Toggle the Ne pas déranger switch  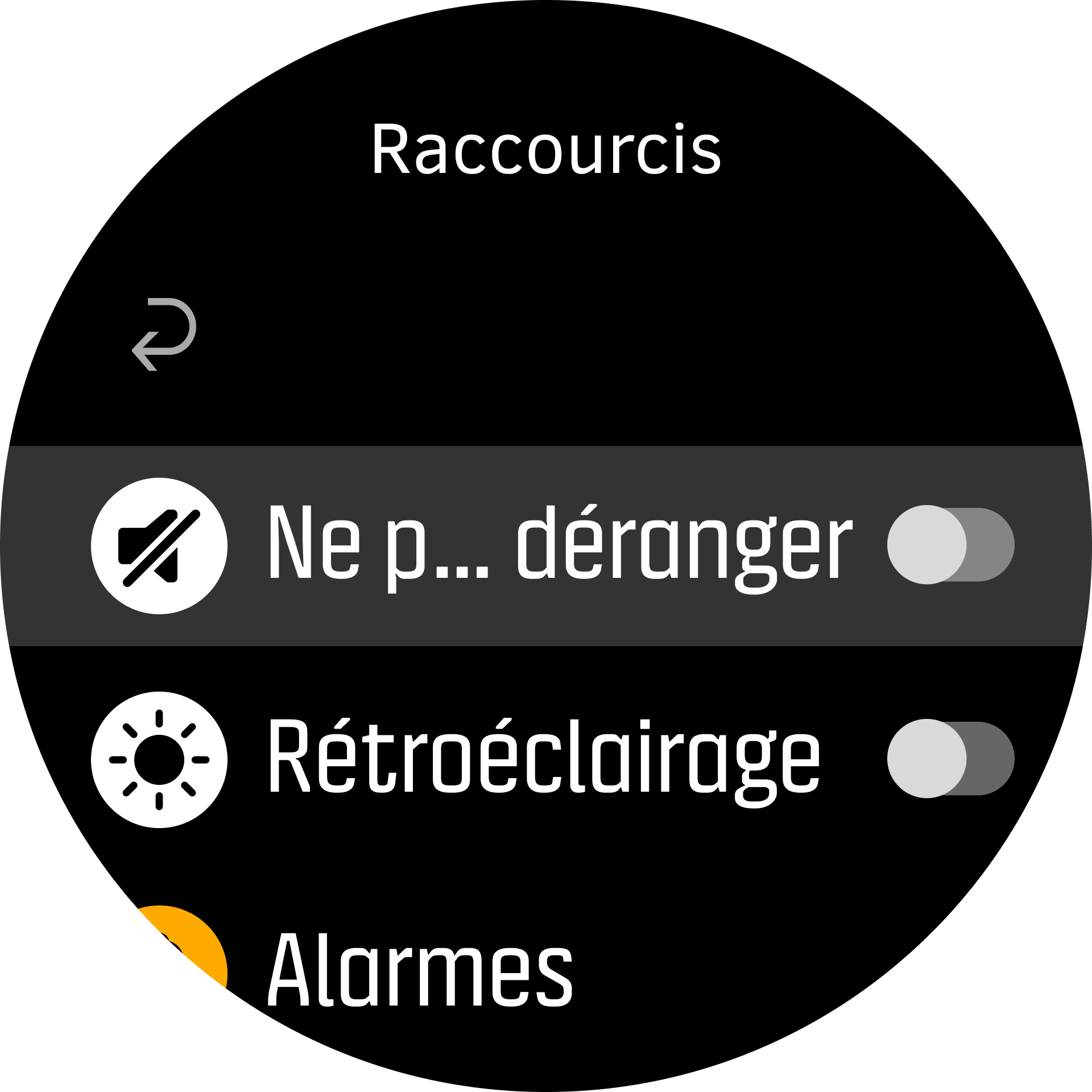click(x=950, y=545)
